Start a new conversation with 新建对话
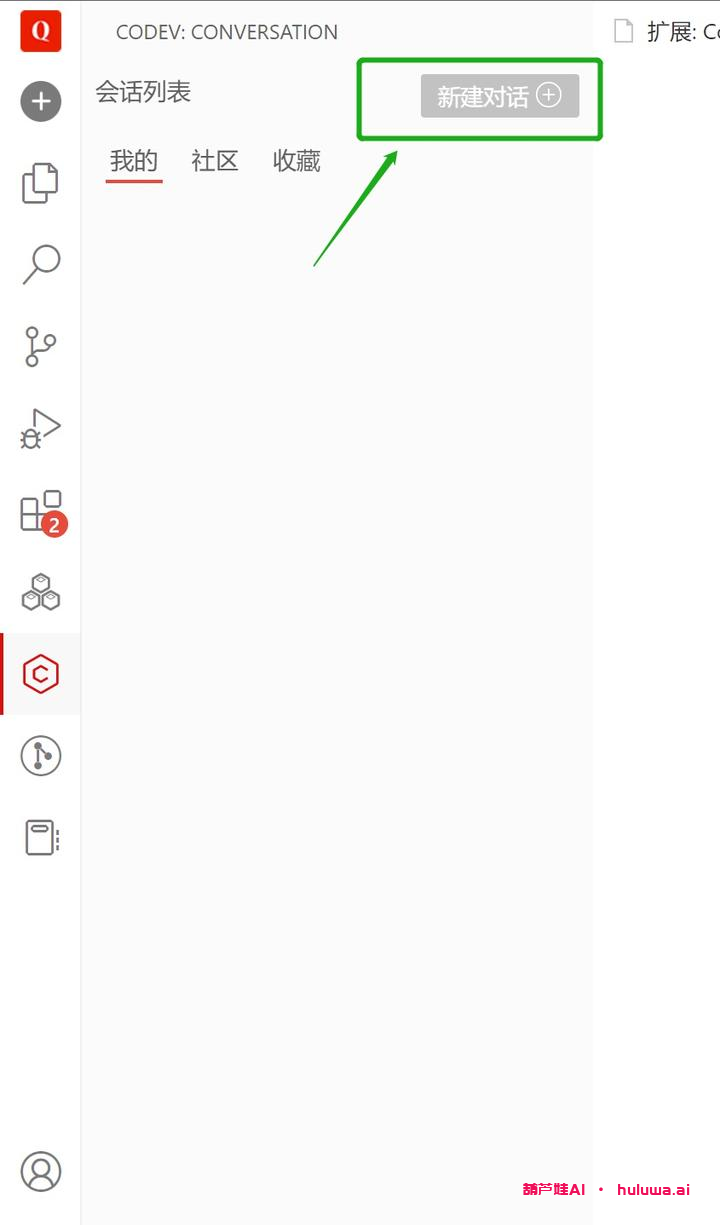Viewport: 720px width, 1225px height. click(499, 96)
